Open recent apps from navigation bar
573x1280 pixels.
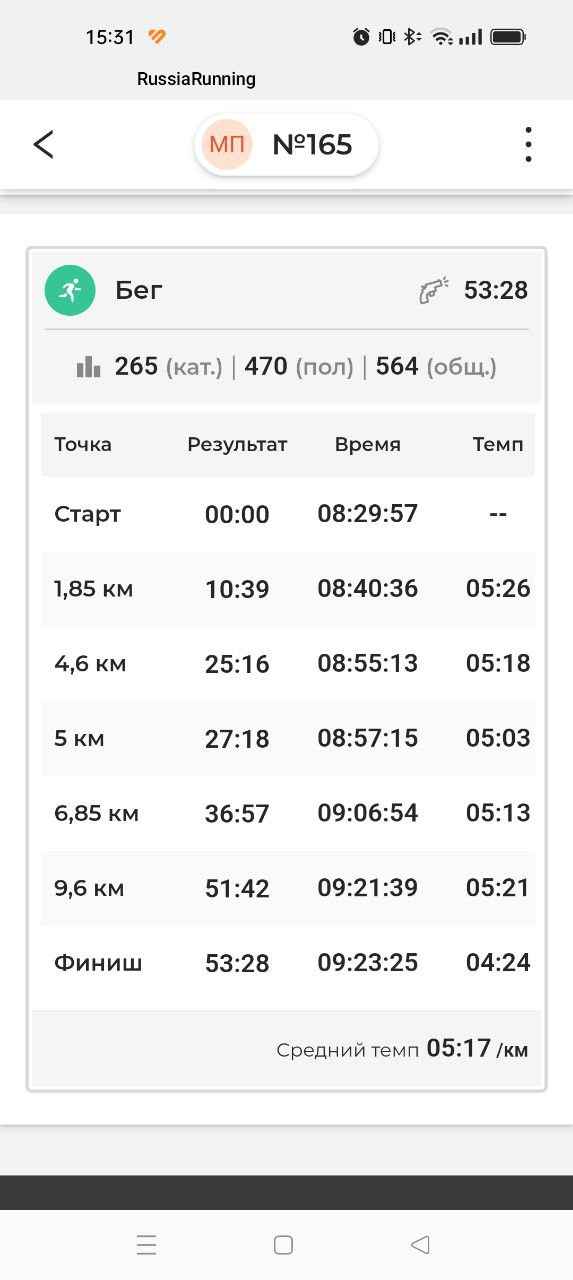tap(146, 1245)
